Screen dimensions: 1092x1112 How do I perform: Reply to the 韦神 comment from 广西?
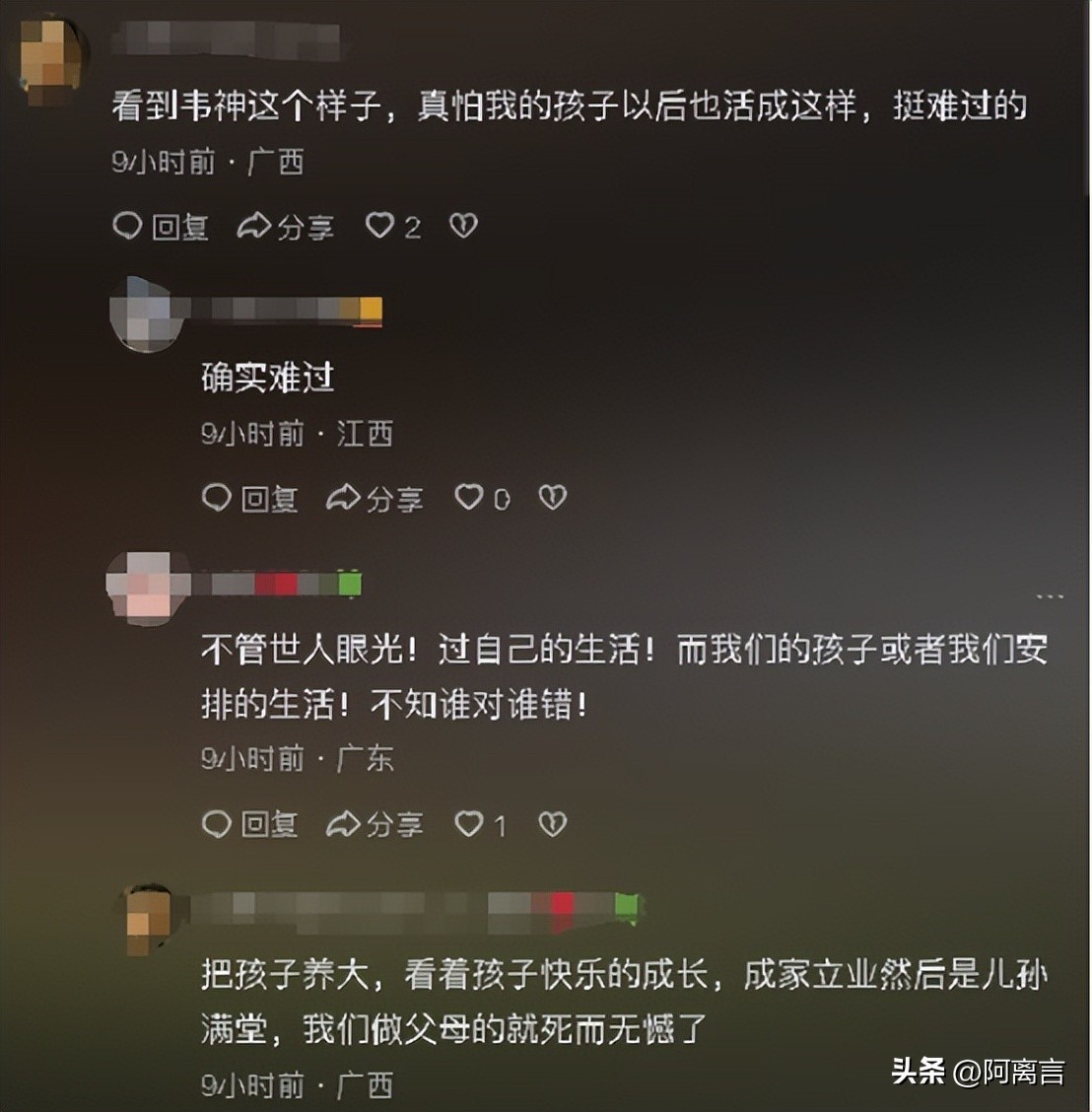(161, 227)
